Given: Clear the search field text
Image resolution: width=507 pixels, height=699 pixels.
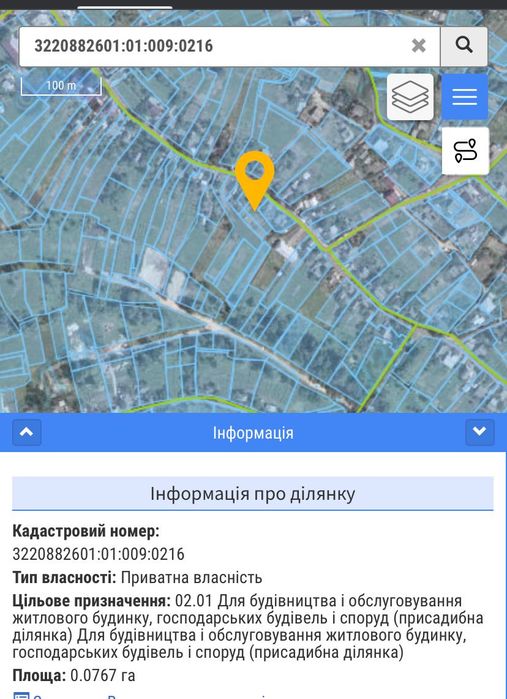Looking at the screenshot, I should tap(418, 46).
